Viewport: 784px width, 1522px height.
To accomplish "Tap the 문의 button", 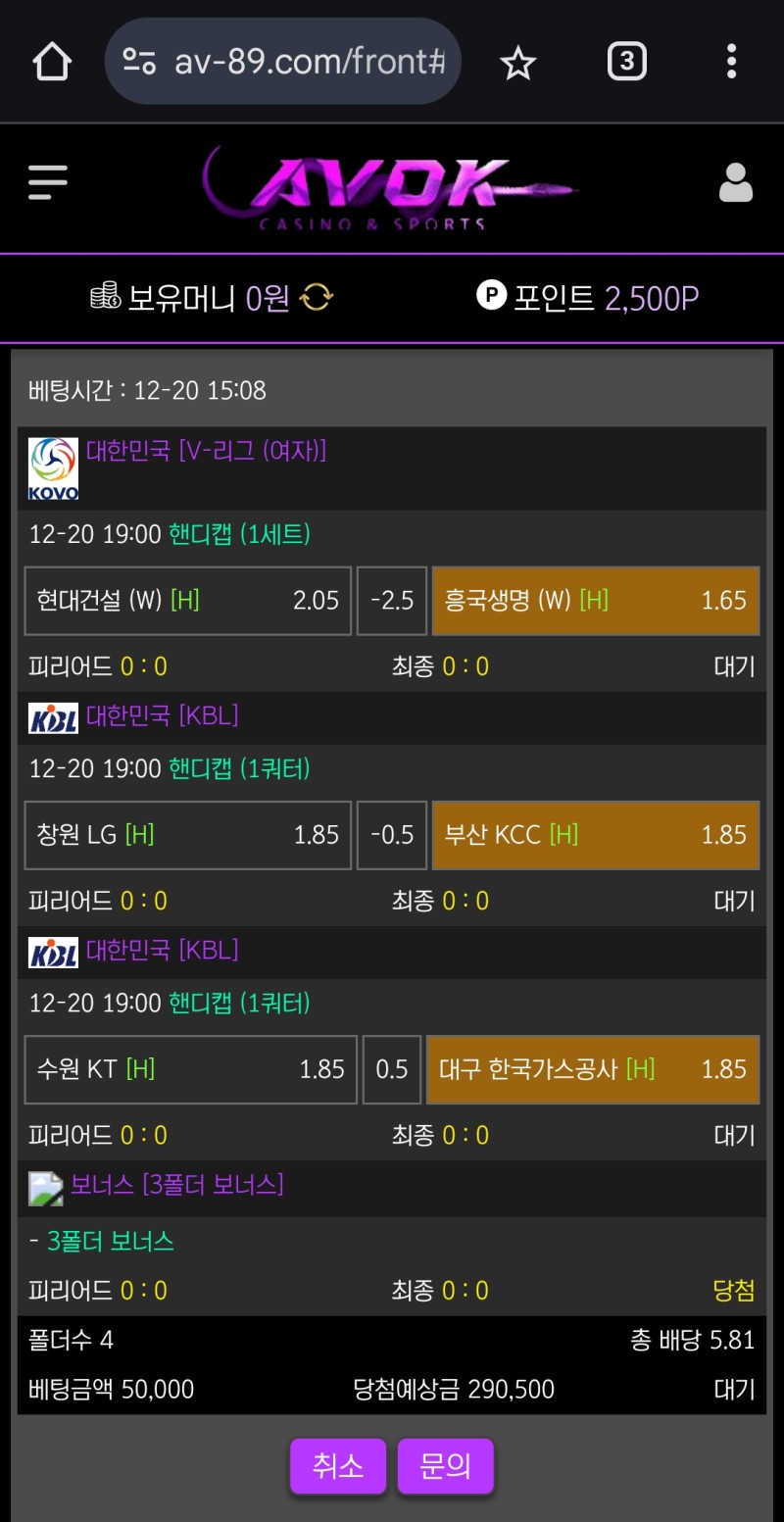I will click(445, 1466).
